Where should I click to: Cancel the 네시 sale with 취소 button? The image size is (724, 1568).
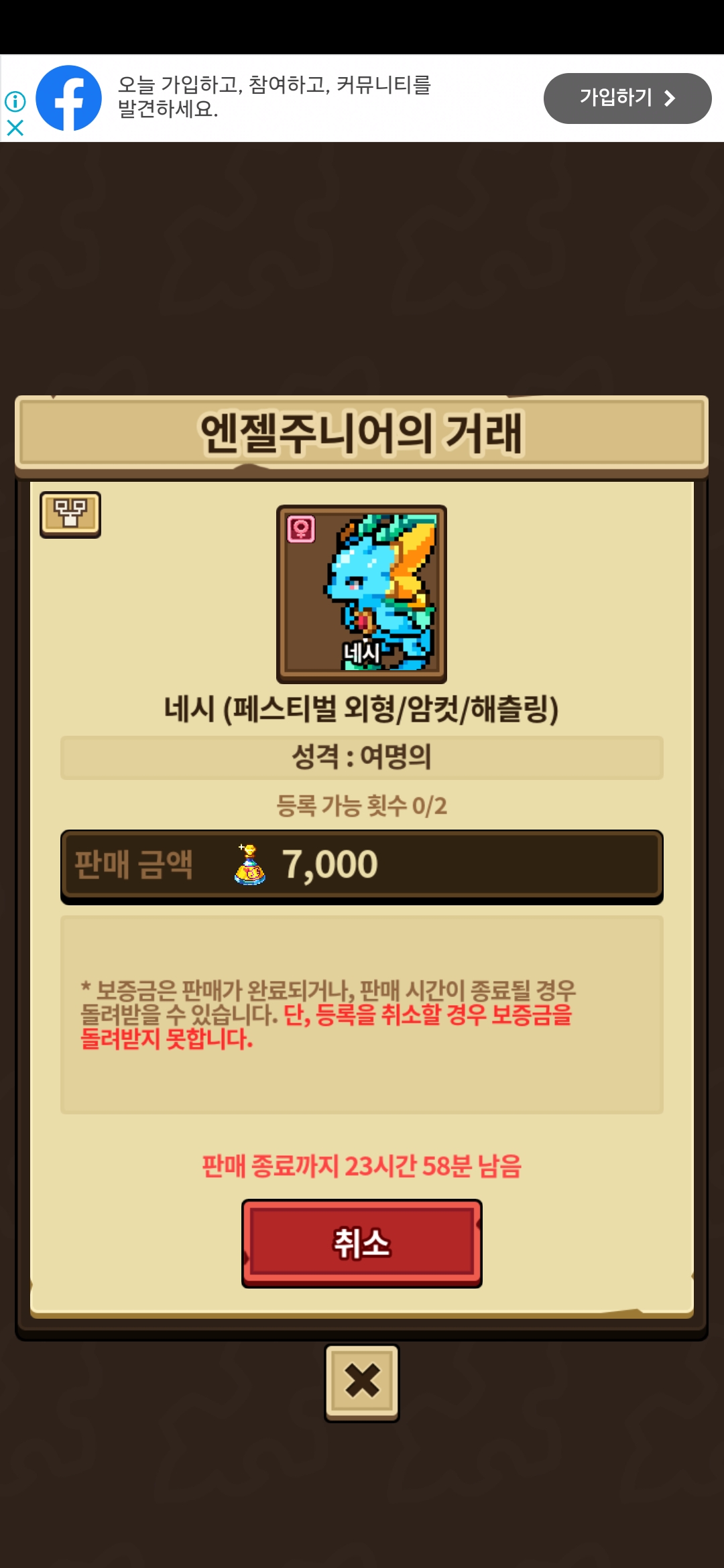coord(361,1243)
